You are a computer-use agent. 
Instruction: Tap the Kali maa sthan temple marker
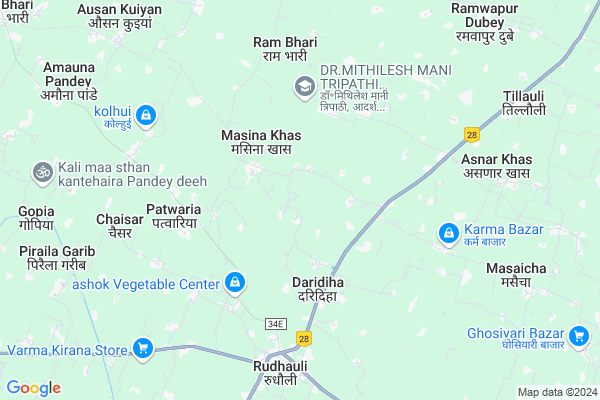click(x=42, y=171)
